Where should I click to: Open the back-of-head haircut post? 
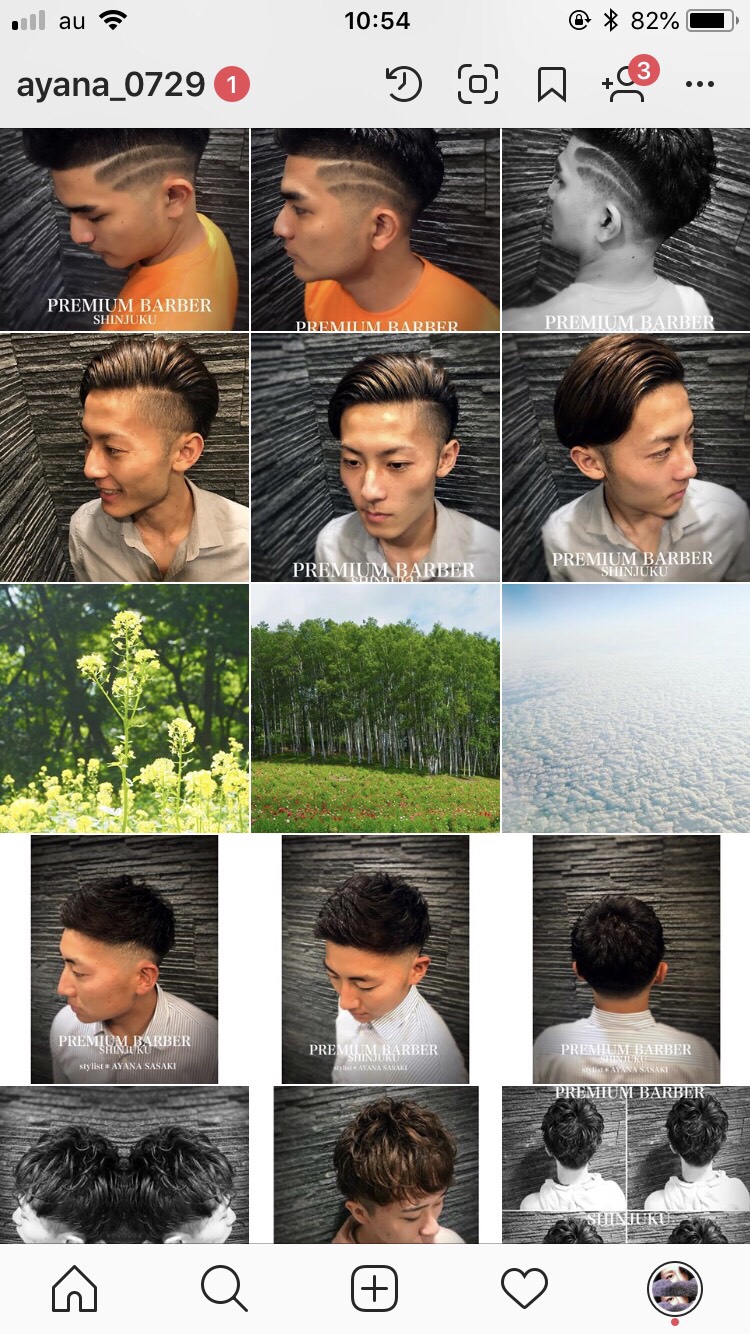(626, 959)
